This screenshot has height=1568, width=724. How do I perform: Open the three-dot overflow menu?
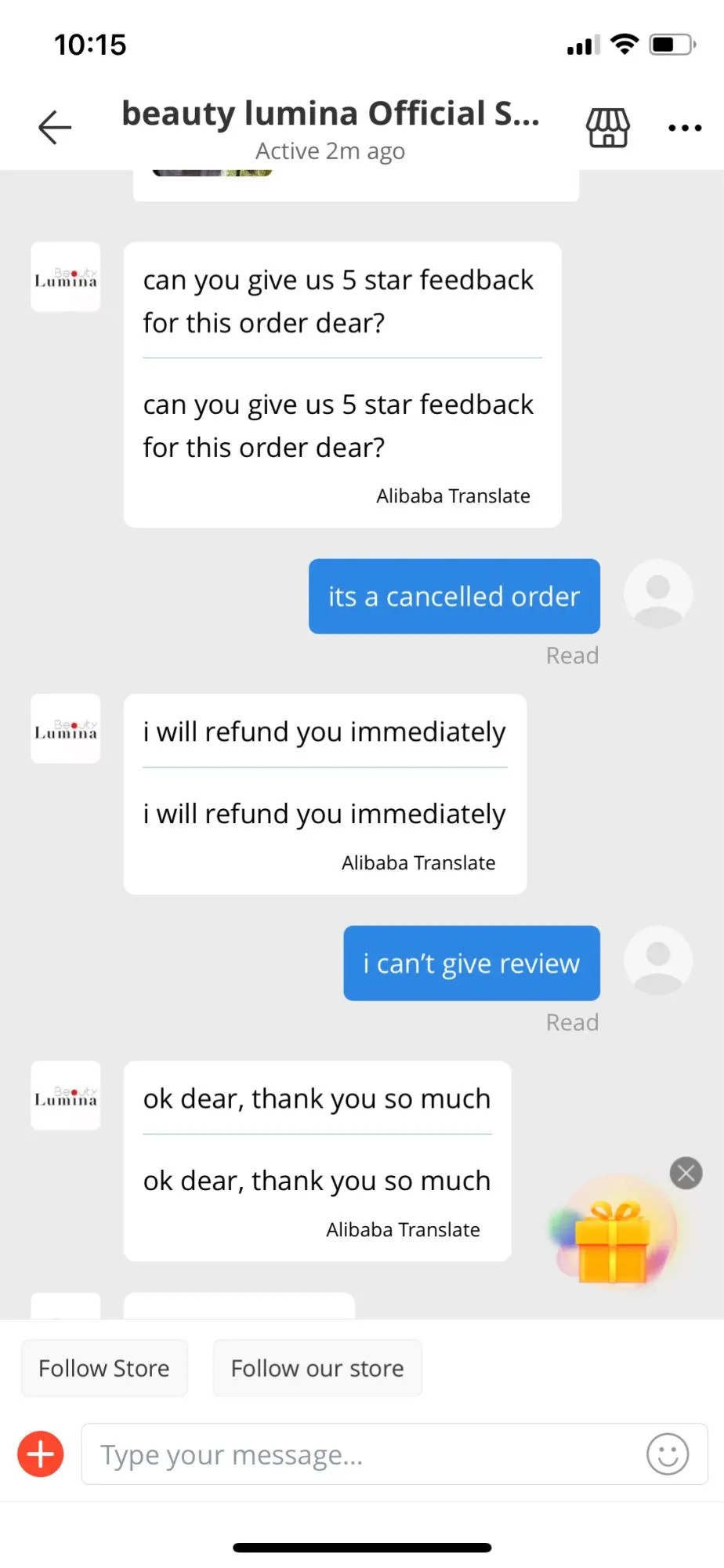(x=685, y=128)
